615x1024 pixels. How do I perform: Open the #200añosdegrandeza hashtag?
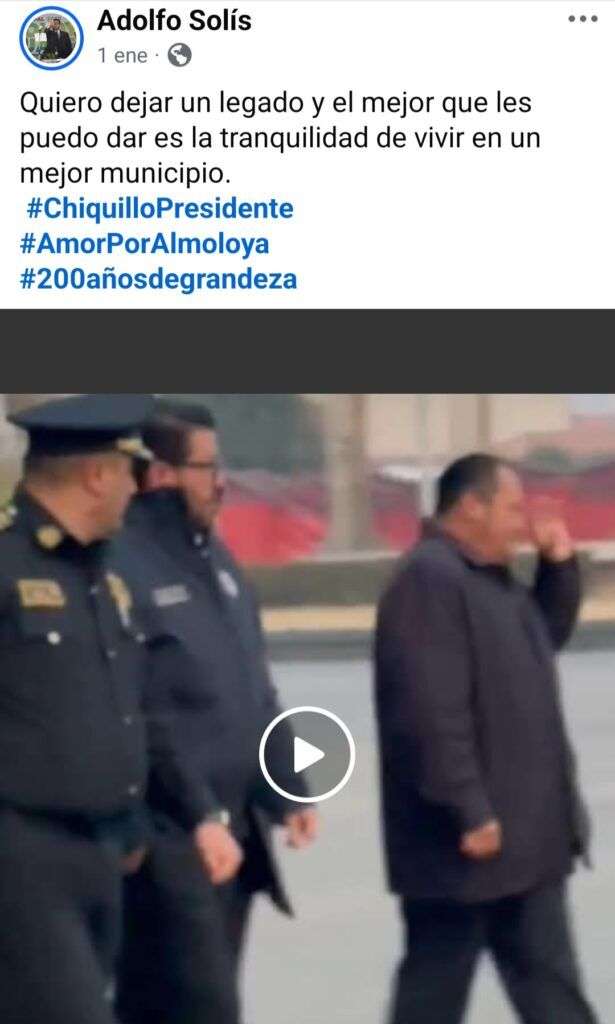pyautogui.click(x=158, y=278)
